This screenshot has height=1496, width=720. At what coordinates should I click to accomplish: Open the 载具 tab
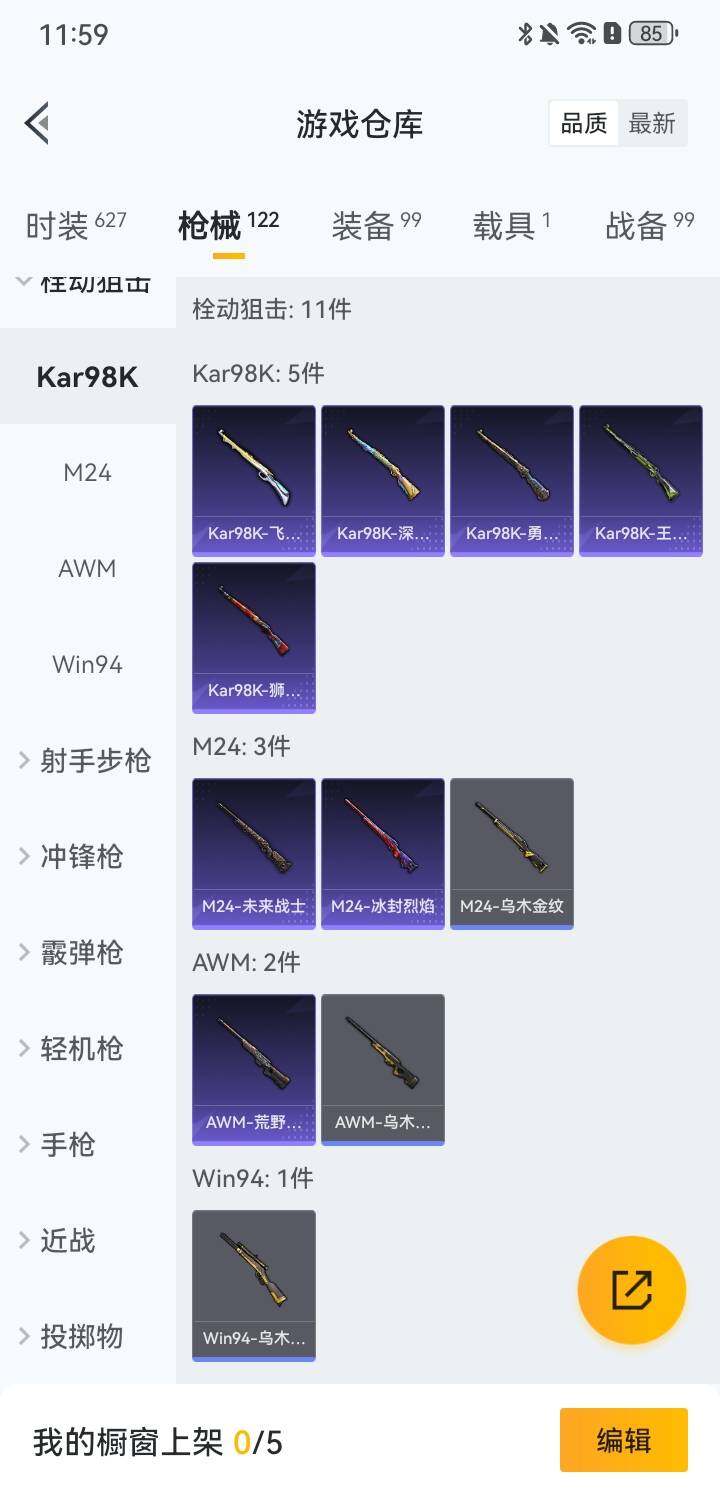[x=511, y=225]
